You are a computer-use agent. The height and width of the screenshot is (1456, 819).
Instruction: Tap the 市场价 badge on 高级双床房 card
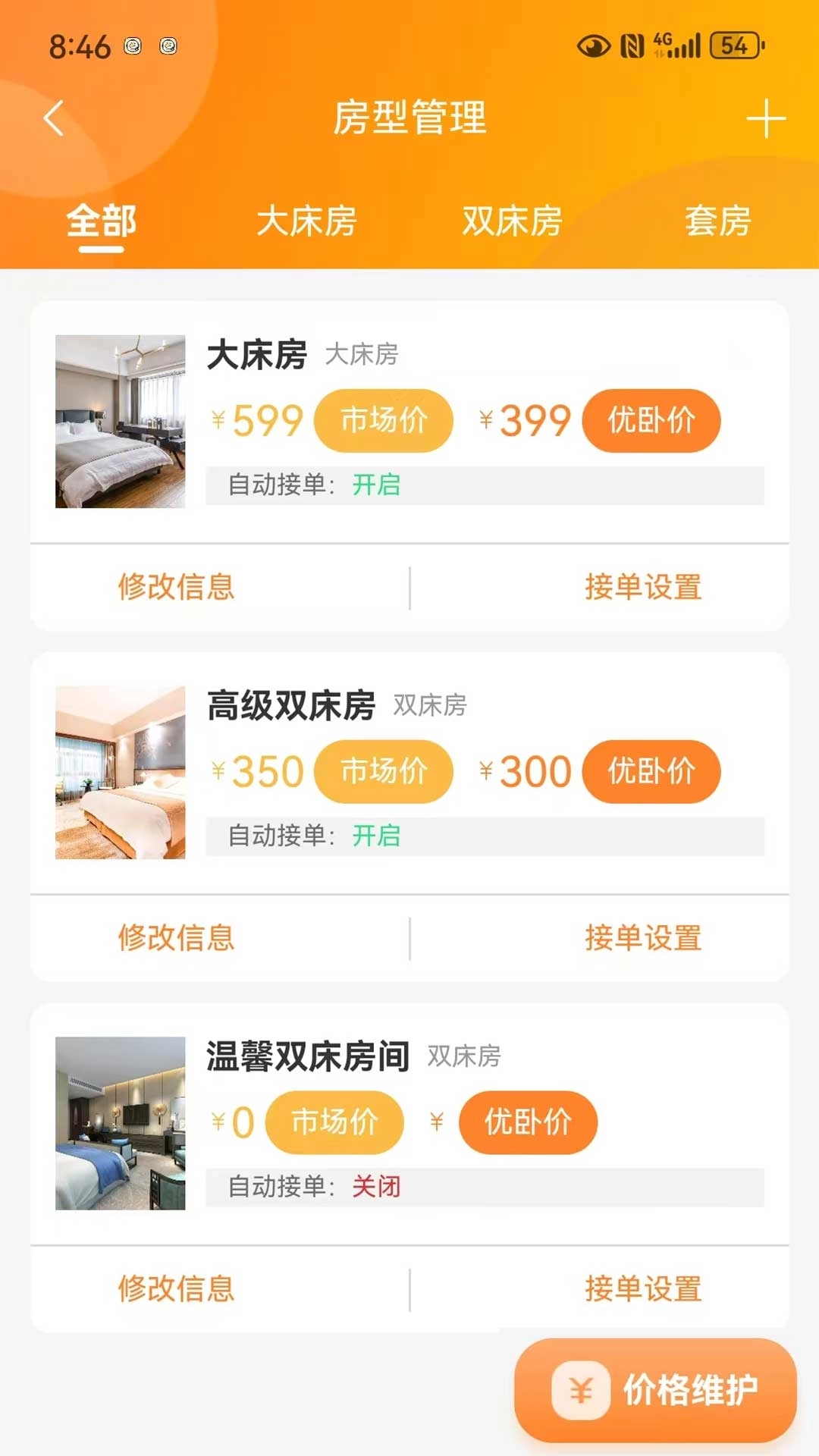[383, 771]
